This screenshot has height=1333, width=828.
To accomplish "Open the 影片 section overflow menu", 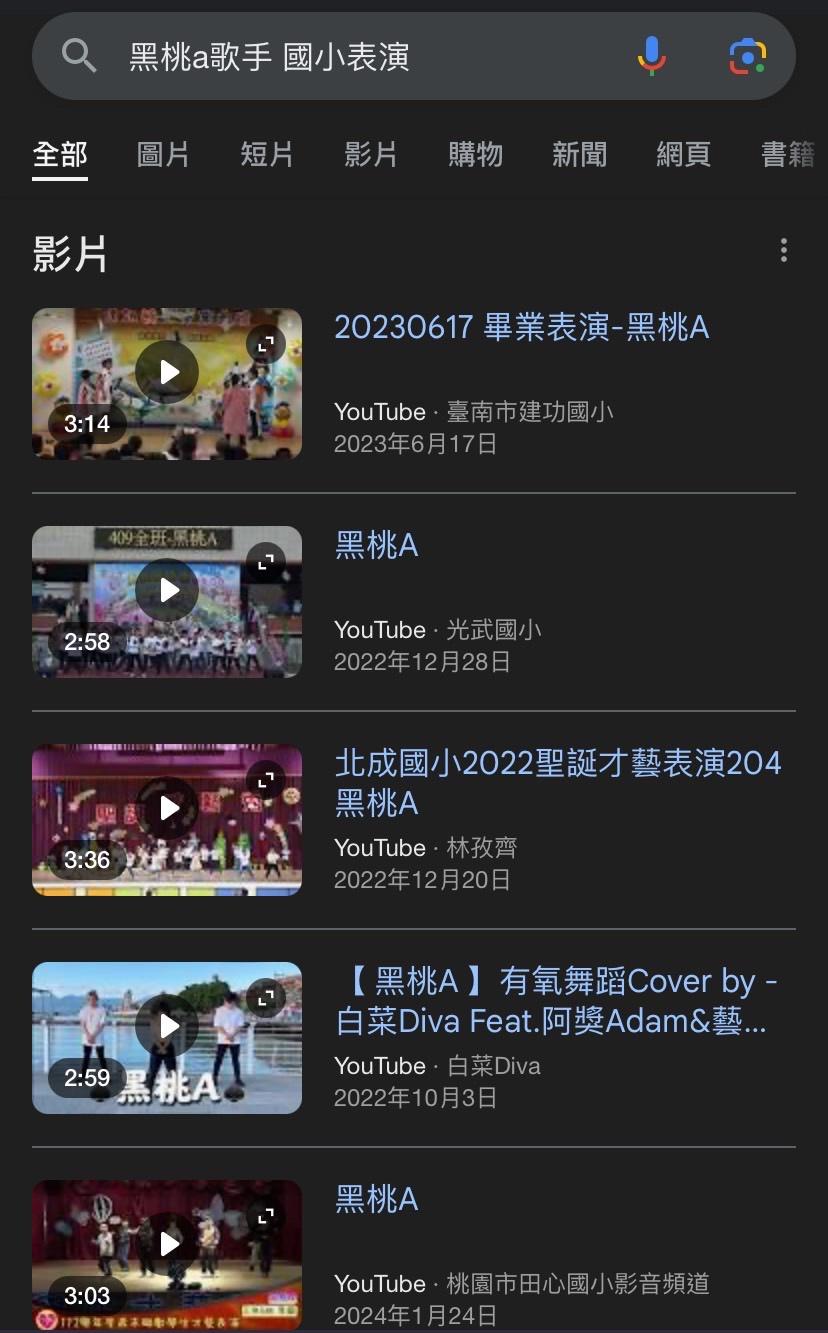I will (784, 250).
